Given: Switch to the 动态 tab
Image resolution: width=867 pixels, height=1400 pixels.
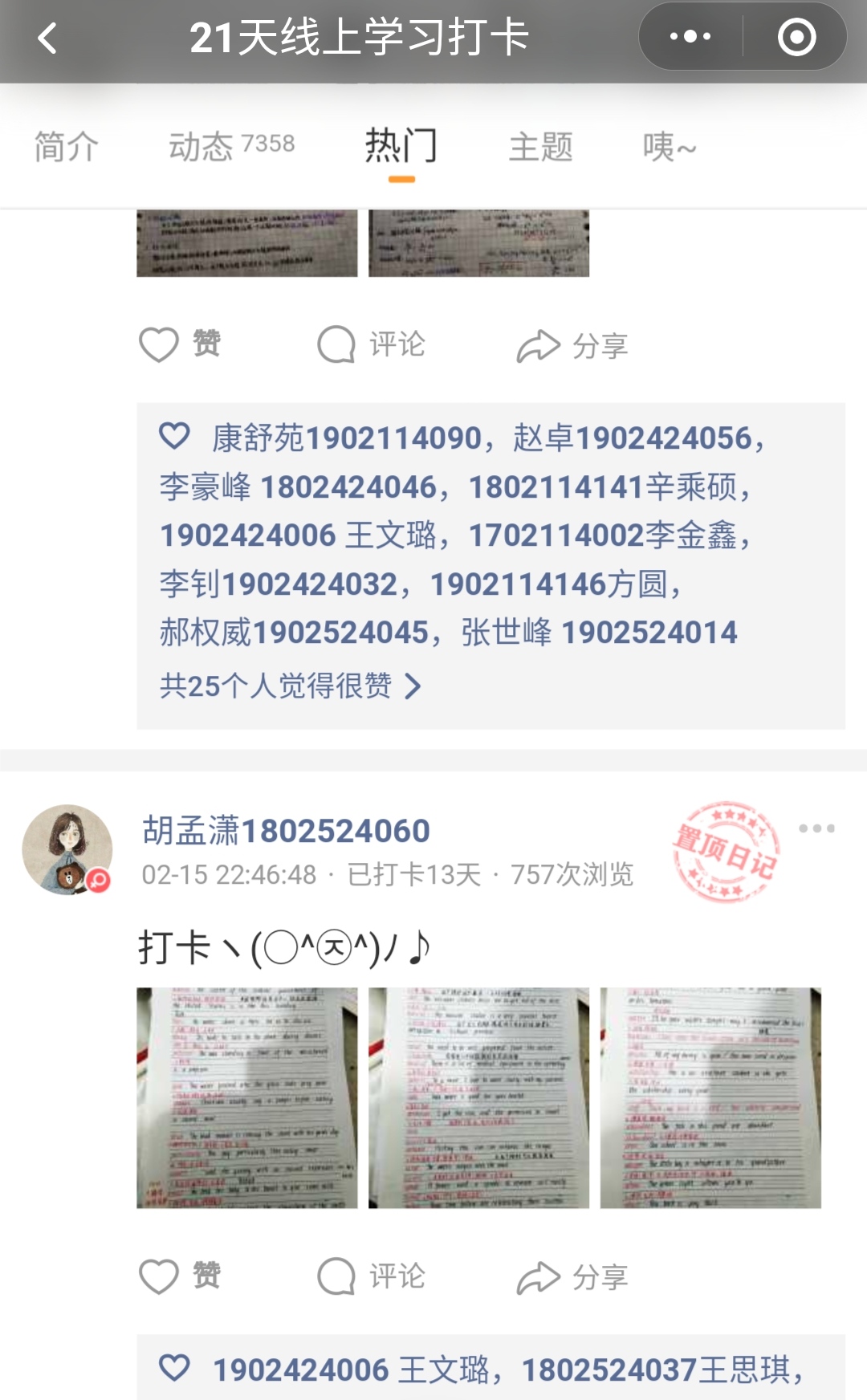Looking at the screenshot, I should pyautogui.click(x=231, y=147).
